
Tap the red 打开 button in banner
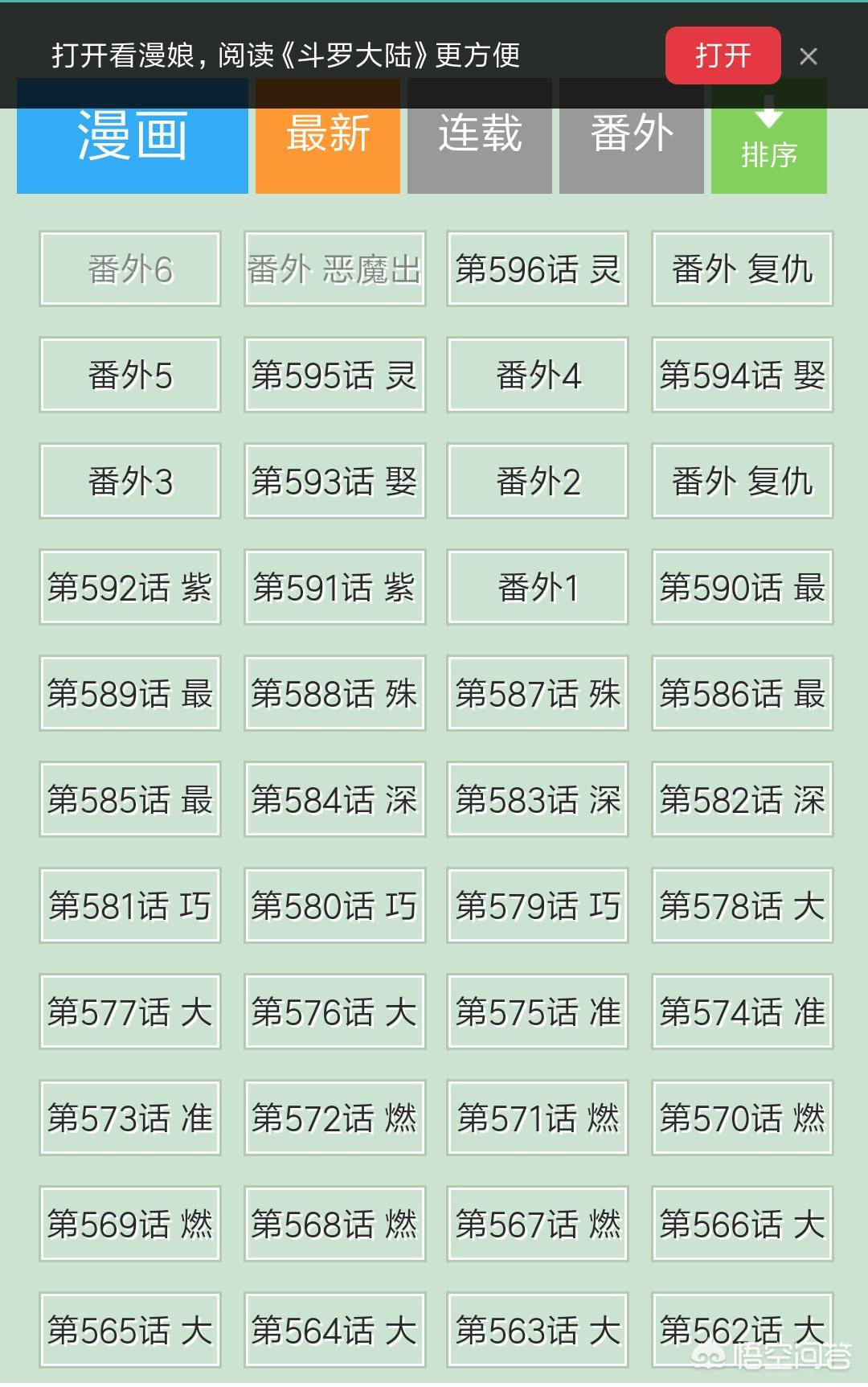point(723,55)
